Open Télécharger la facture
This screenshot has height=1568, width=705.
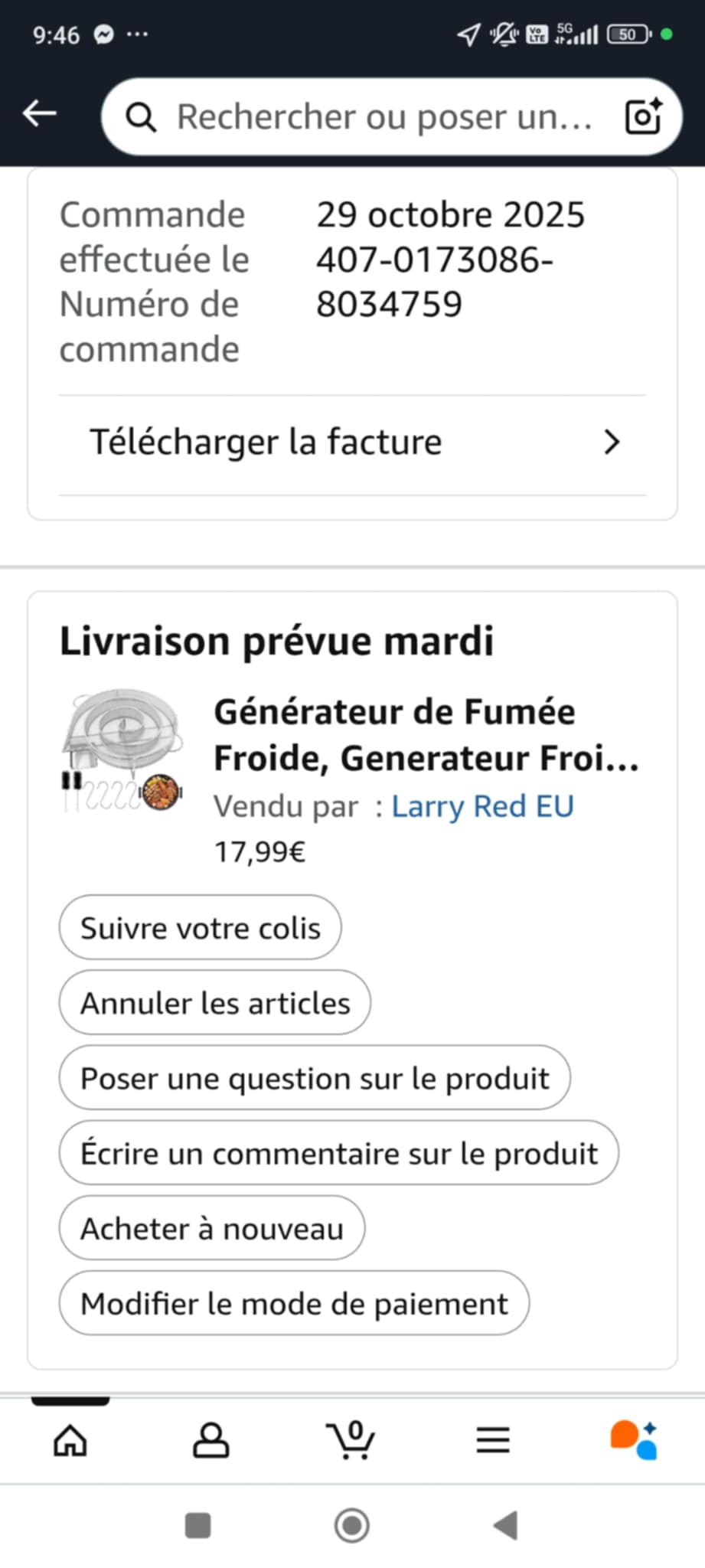[352, 443]
